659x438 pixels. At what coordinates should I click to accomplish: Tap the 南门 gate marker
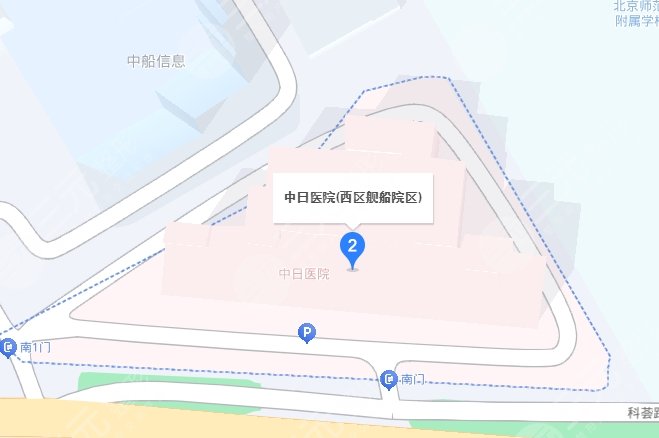pos(390,378)
